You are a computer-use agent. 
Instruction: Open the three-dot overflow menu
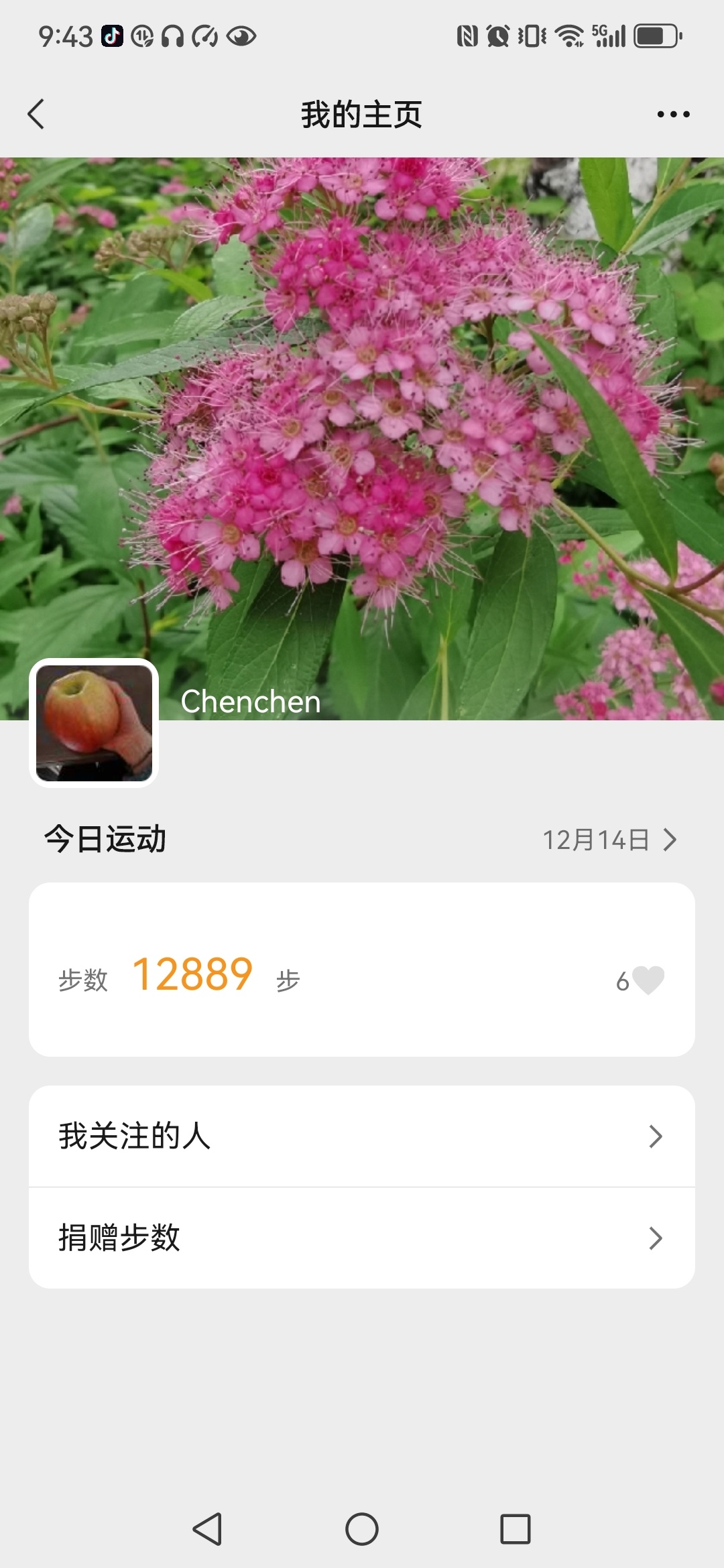pyautogui.click(x=673, y=114)
